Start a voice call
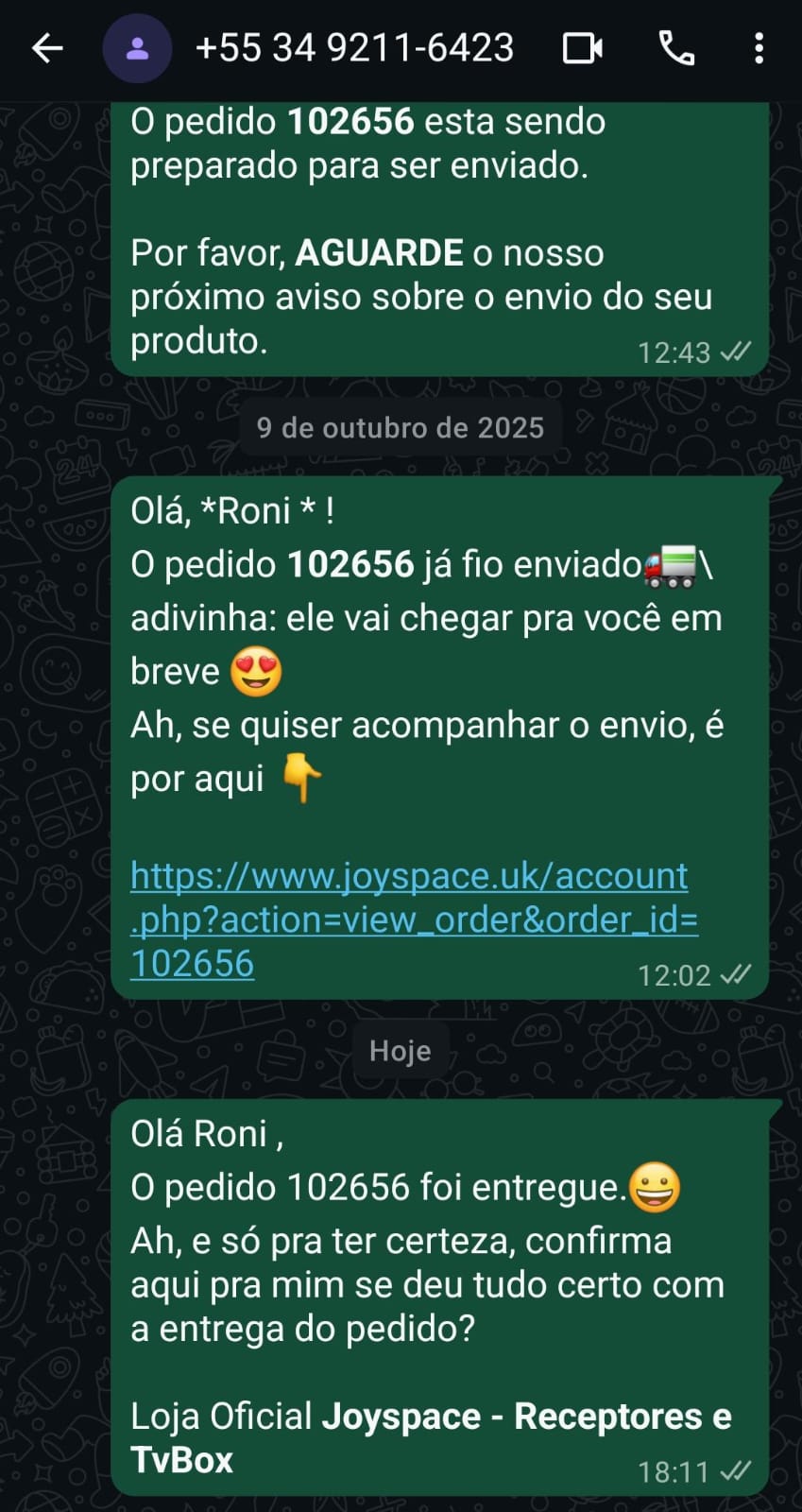The width and height of the screenshot is (802, 1512). (676, 48)
